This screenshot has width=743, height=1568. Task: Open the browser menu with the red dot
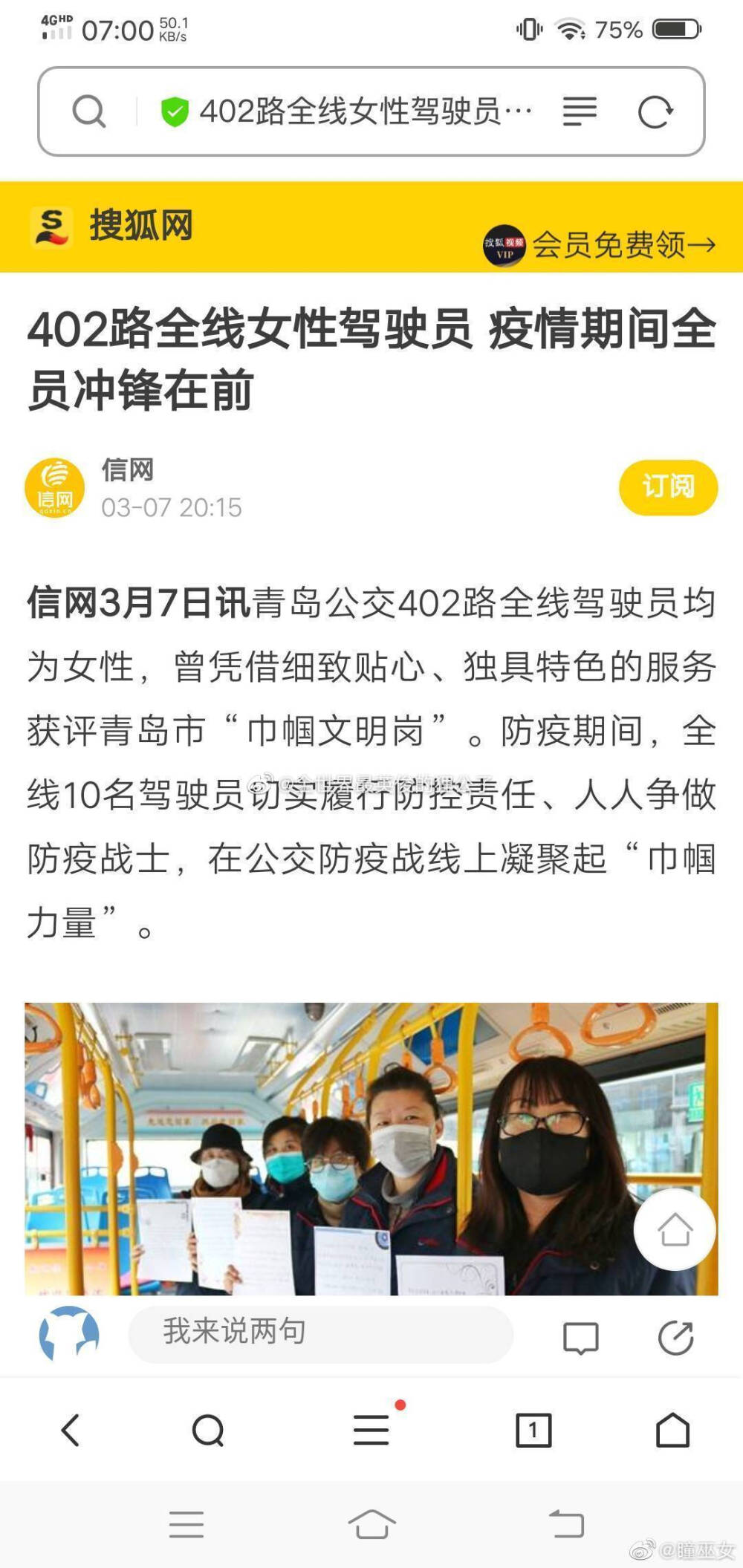click(372, 1430)
